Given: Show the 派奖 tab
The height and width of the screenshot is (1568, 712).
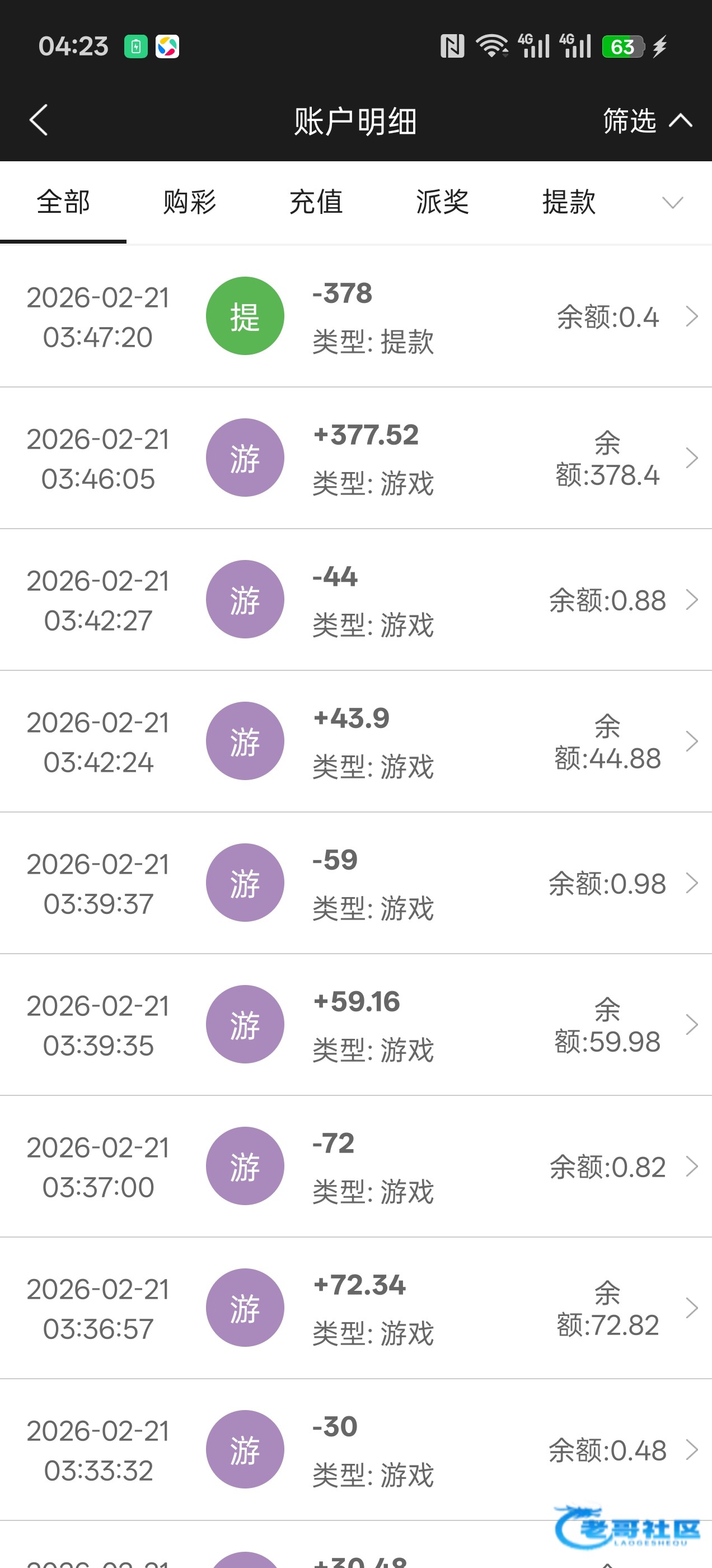Looking at the screenshot, I should pos(442,202).
